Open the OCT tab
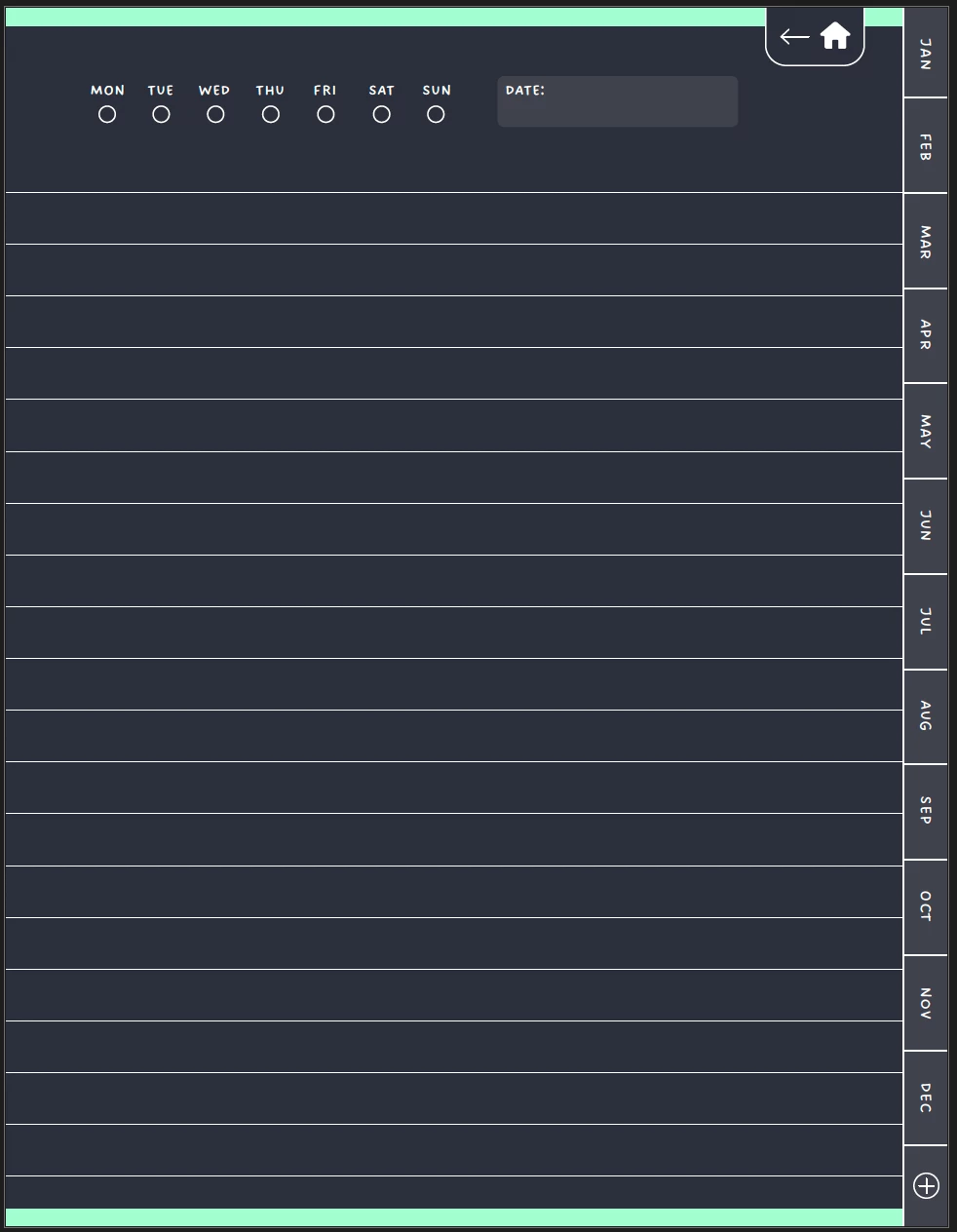Image resolution: width=957 pixels, height=1232 pixels. pos(926,906)
